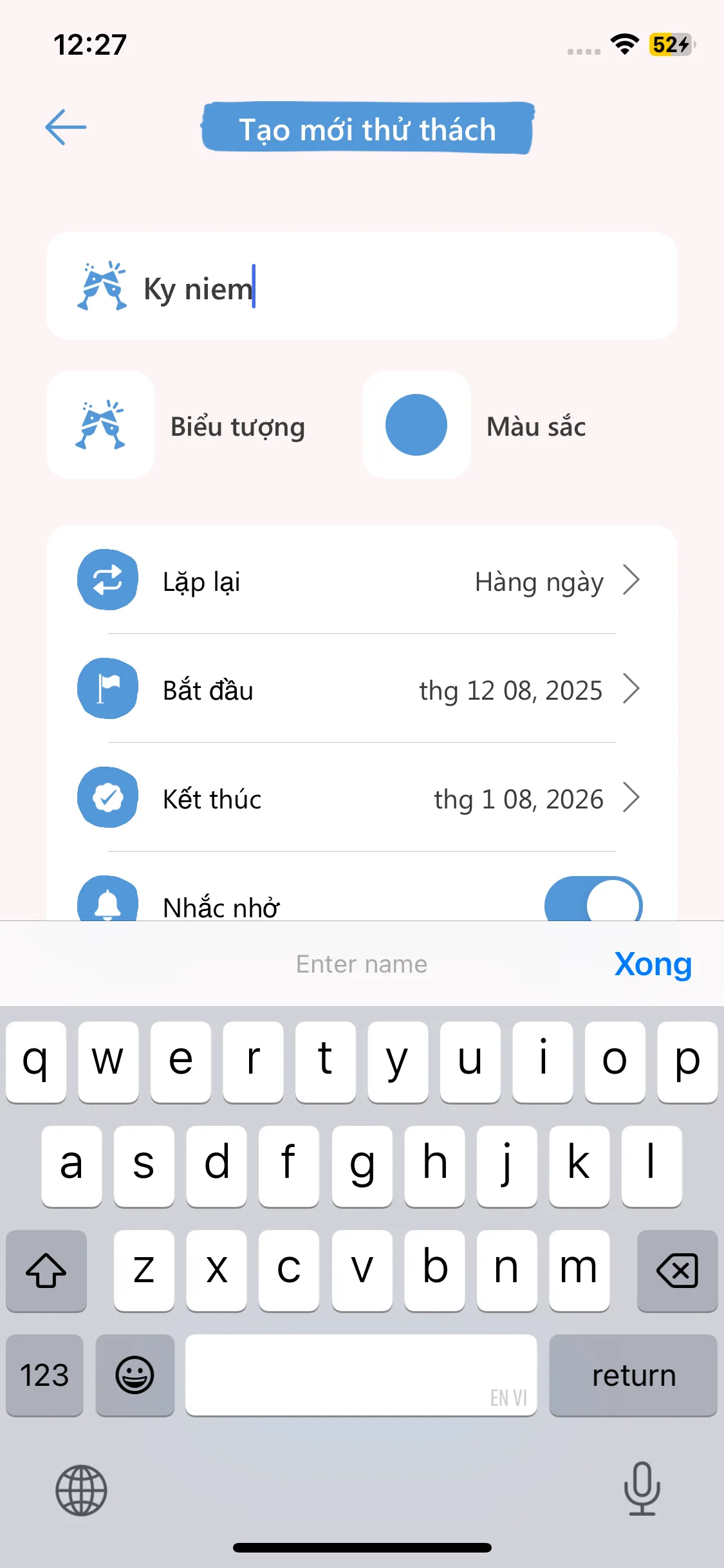Screen dimensions: 724x1568
Task: Click the clinking glasses emoji in the name field
Action: [103, 286]
